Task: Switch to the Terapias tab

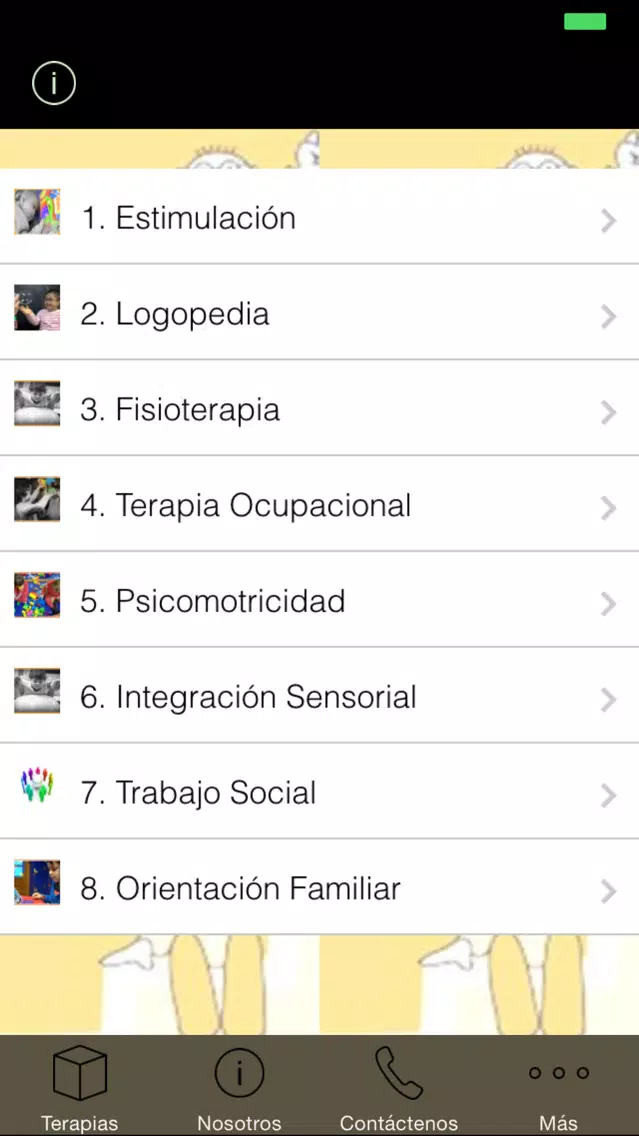Action: [80, 1087]
